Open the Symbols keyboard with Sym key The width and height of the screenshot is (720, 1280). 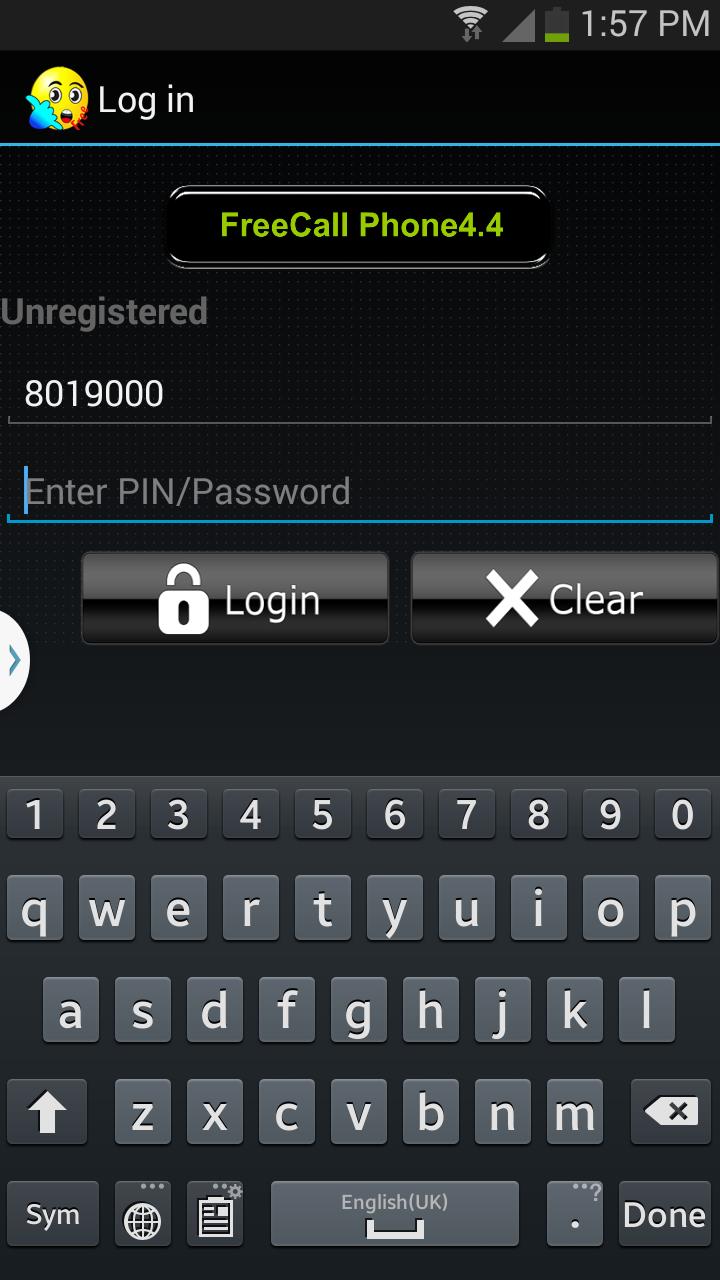tap(52, 1214)
